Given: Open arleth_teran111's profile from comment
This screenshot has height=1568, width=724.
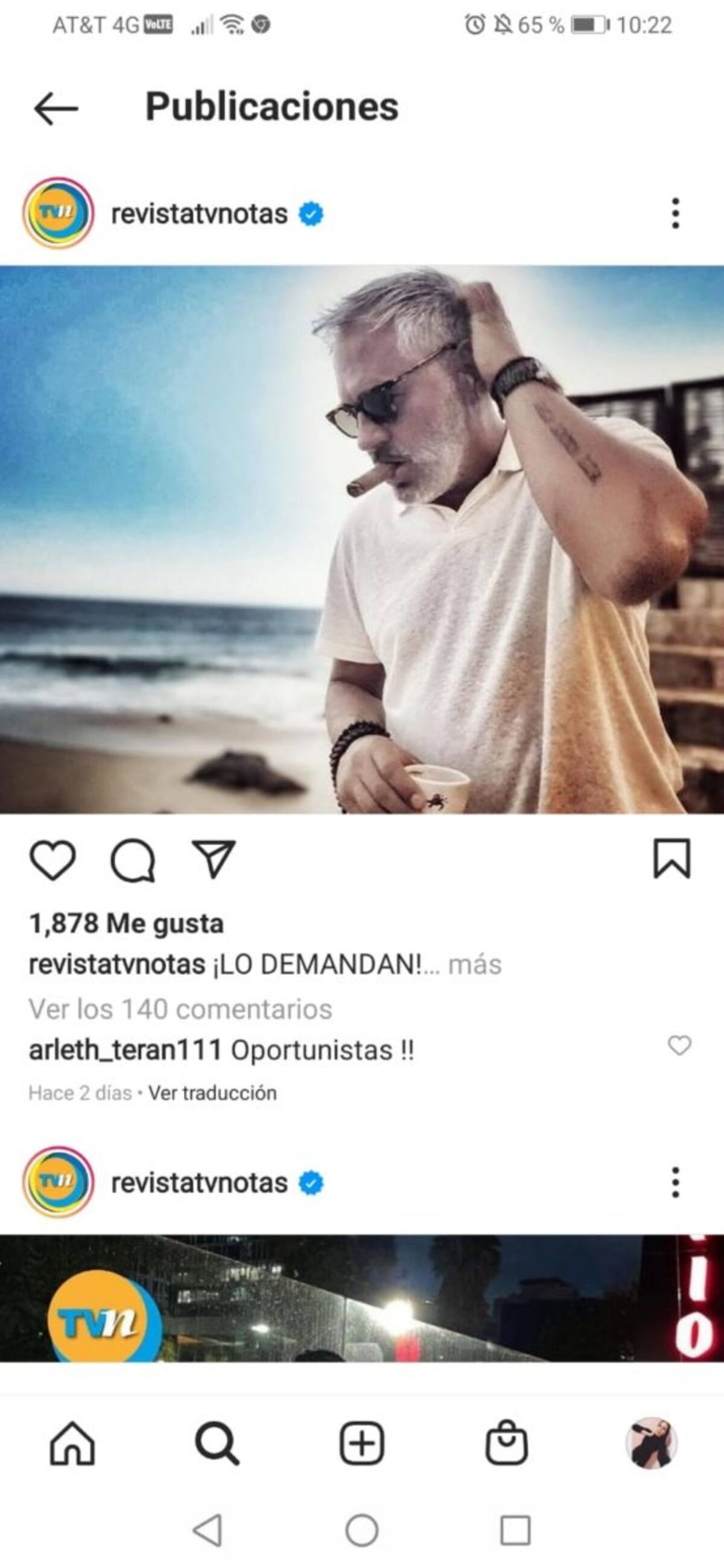Looking at the screenshot, I should click(125, 1050).
